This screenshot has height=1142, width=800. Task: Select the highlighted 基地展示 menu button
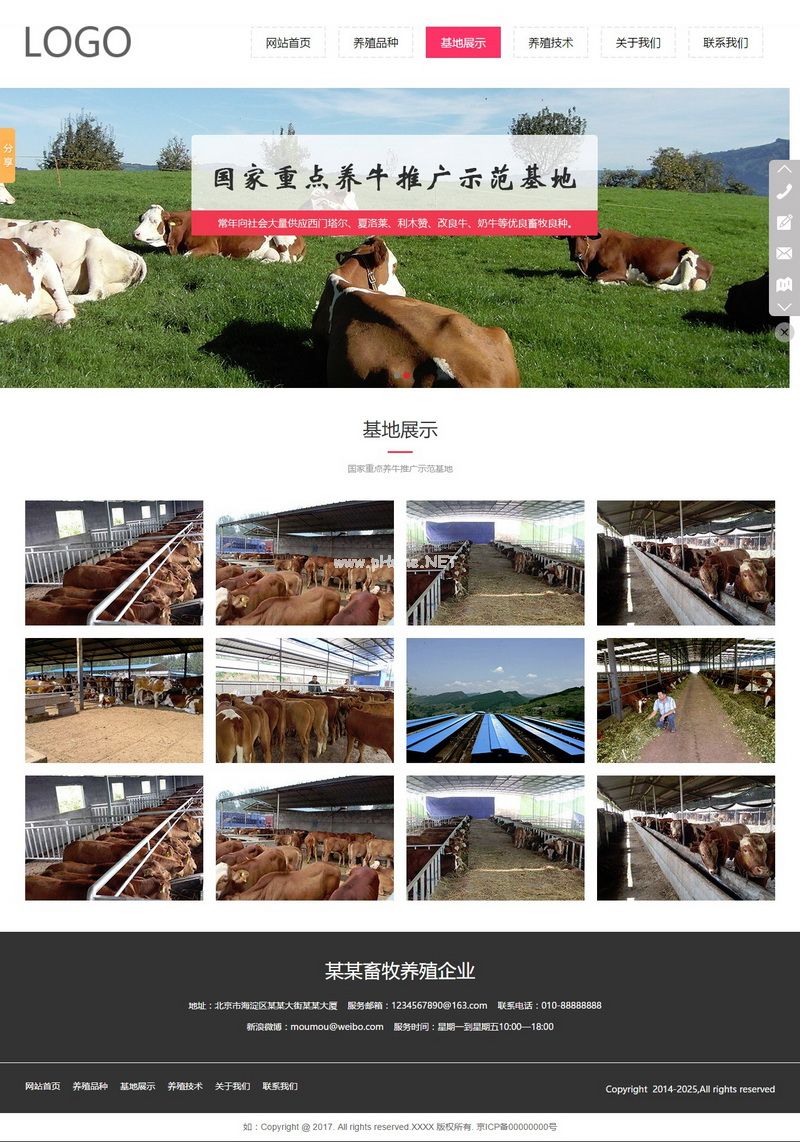[x=463, y=43]
